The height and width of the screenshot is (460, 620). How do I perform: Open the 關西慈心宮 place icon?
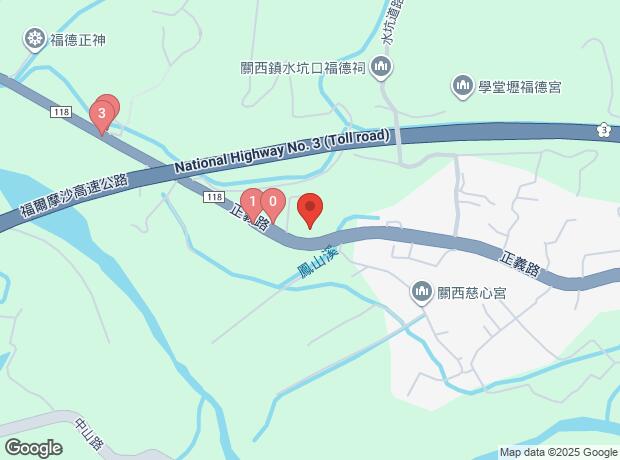tap(421, 292)
